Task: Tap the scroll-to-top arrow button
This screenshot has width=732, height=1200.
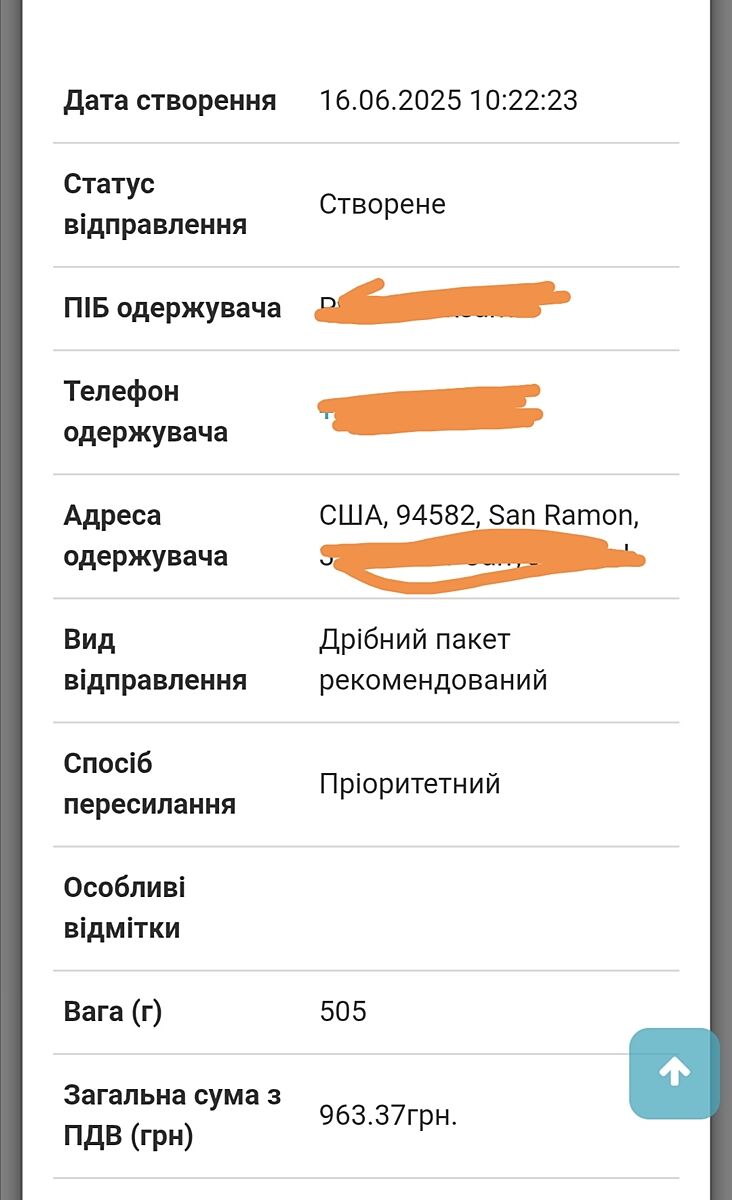Action: pyautogui.click(x=674, y=1072)
